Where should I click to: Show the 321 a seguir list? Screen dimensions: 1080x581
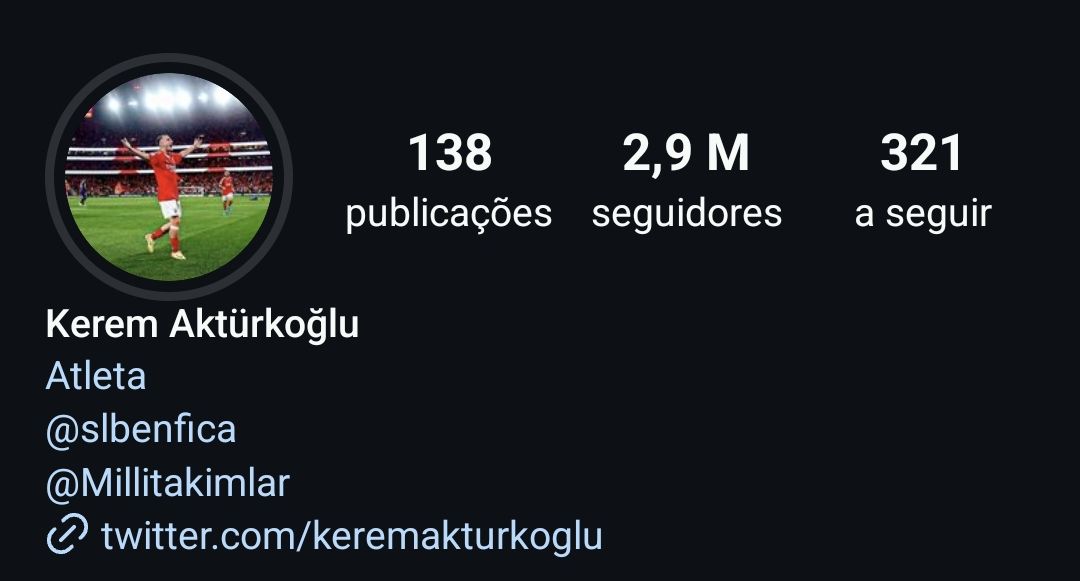click(922, 182)
